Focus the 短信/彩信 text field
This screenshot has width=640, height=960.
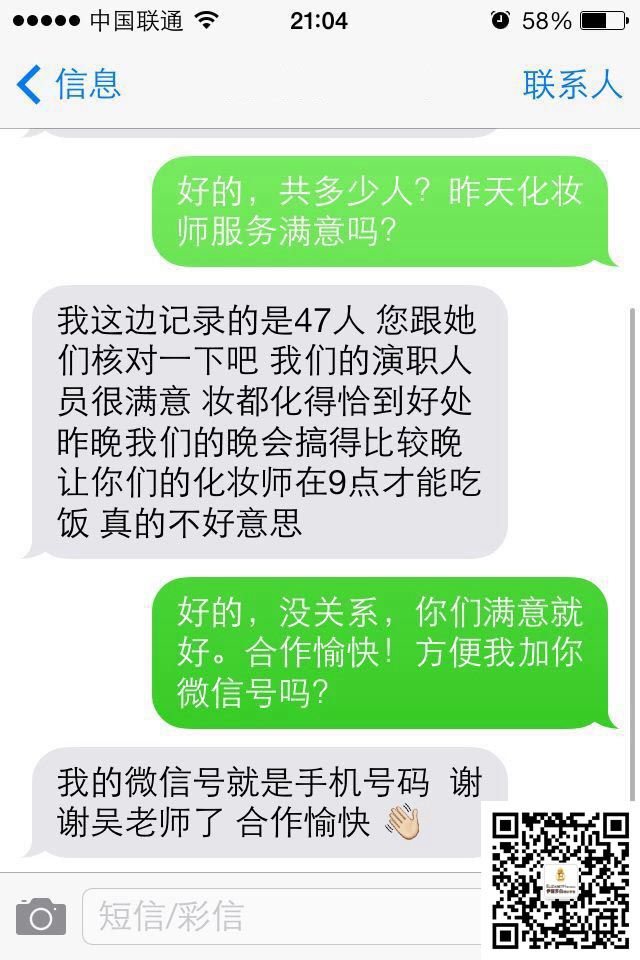pos(280,916)
